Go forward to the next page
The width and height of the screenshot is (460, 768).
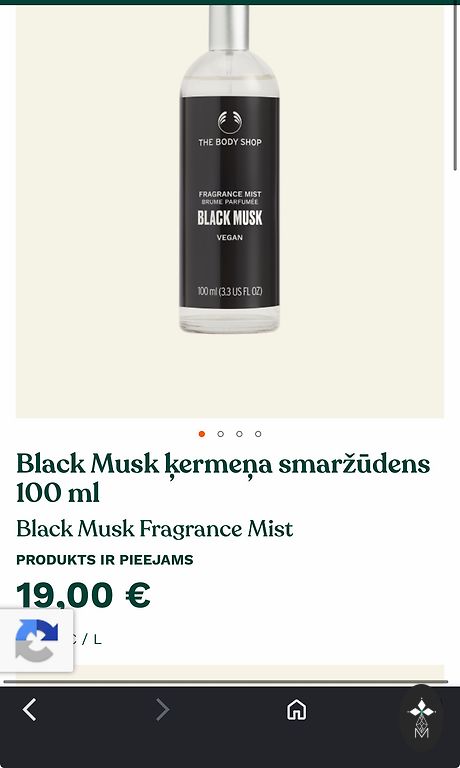(x=163, y=710)
